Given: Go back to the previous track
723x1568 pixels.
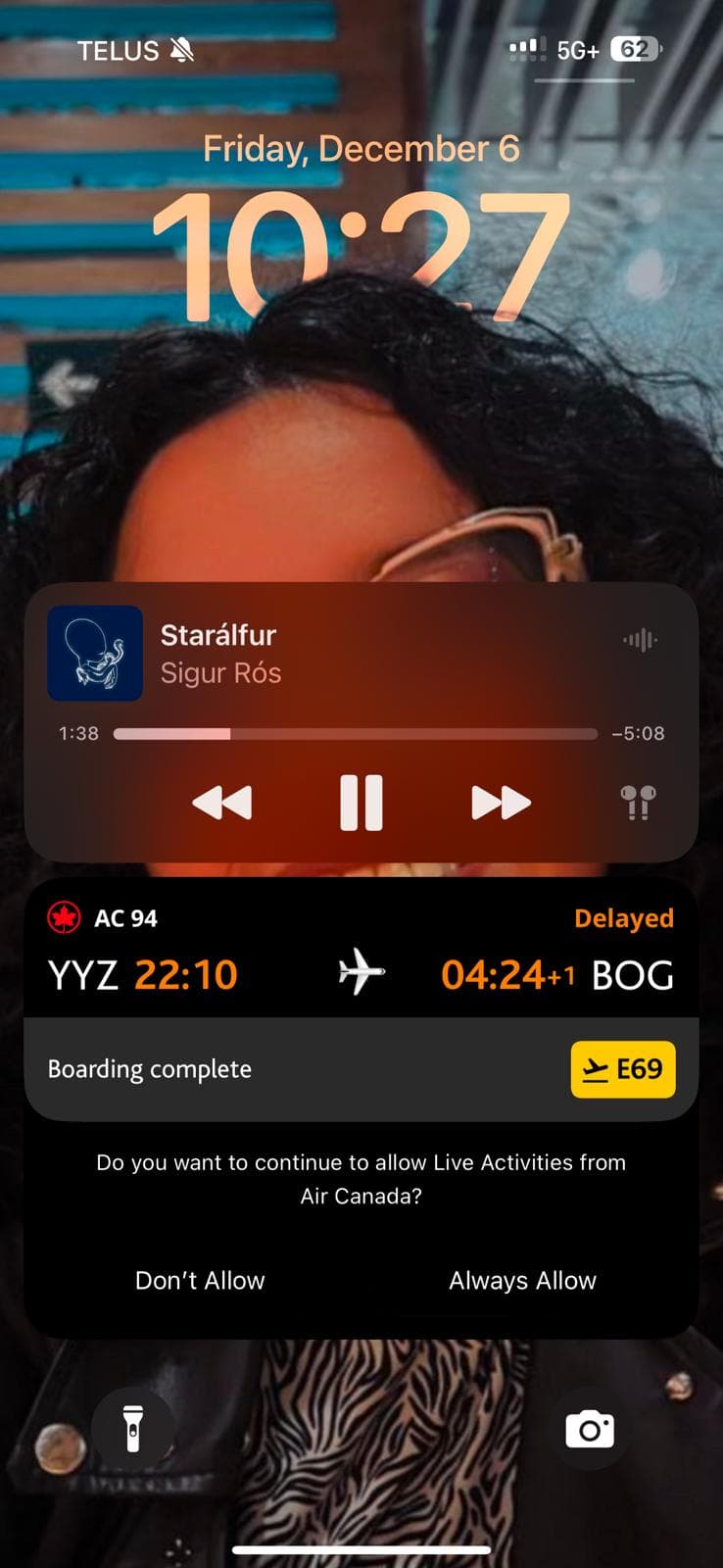Looking at the screenshot, I should (222, 803).
